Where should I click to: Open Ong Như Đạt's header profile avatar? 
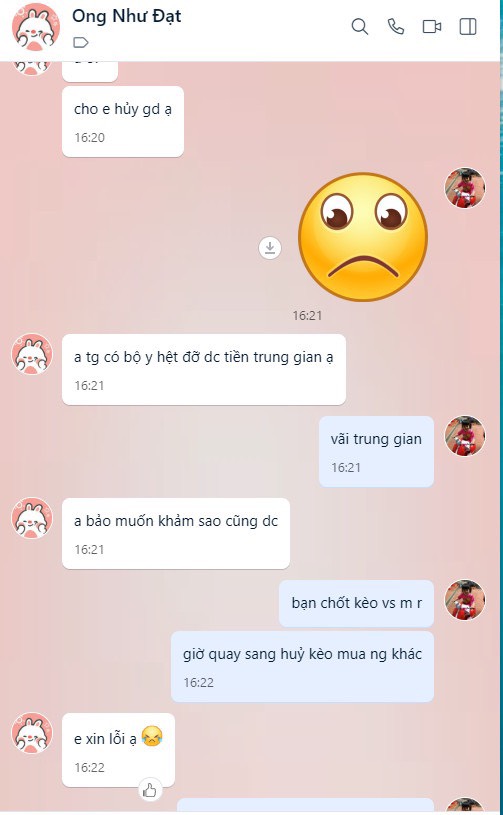tap(36, 27)
